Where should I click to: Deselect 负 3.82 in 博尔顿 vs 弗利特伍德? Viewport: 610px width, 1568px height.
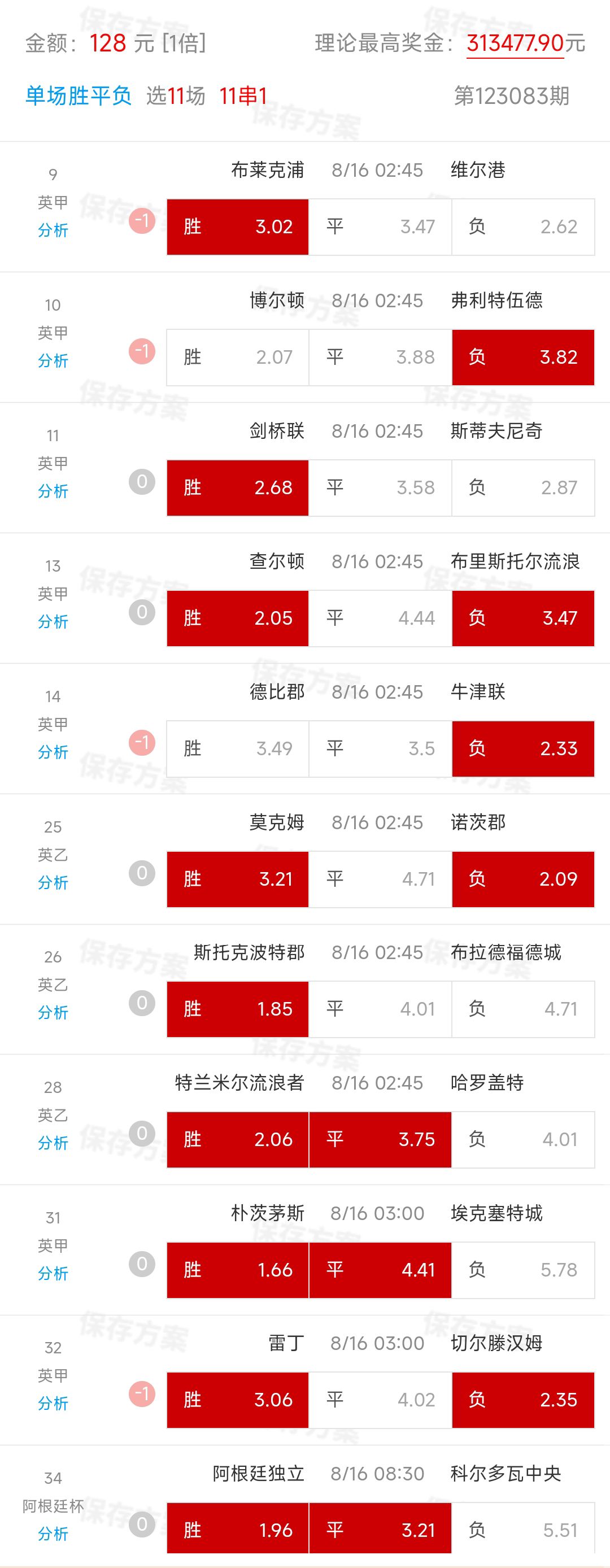522,358
